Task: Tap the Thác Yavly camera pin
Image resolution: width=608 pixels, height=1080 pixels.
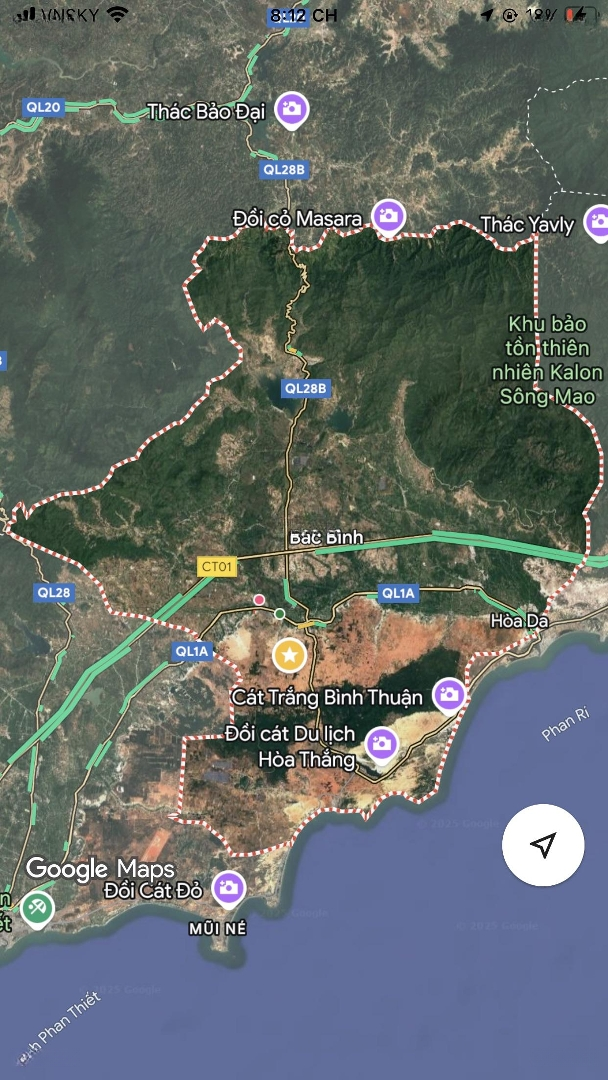Action: [597, 221]
